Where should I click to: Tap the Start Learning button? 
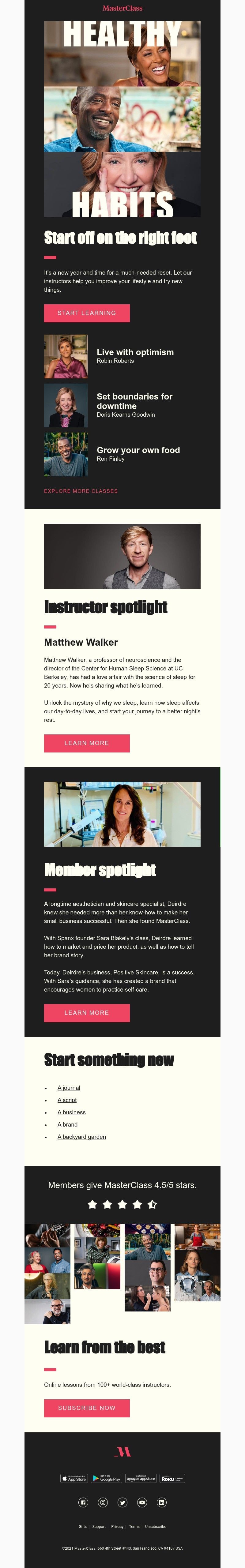[87, 313]
